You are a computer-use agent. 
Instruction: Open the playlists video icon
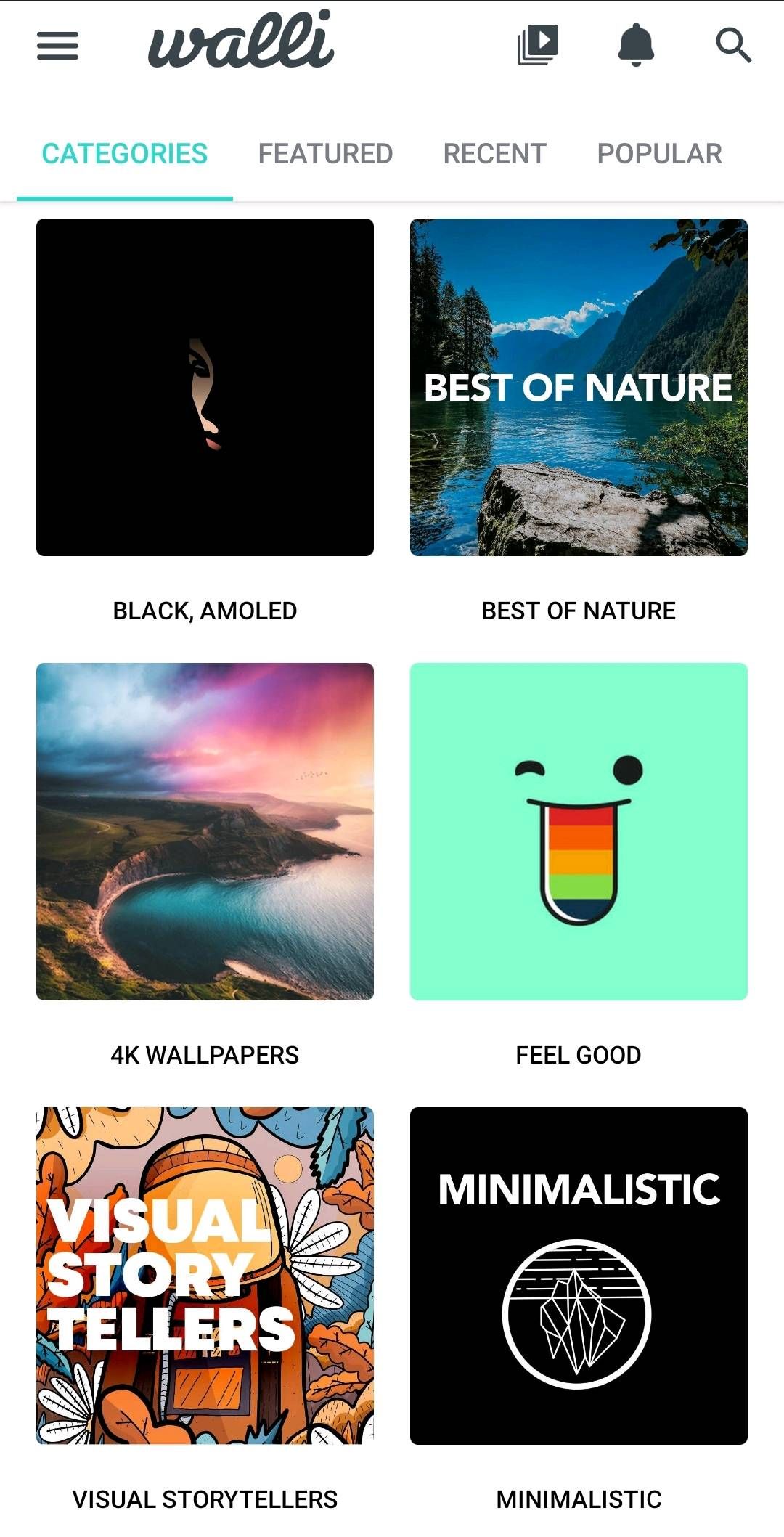point(537,45)
